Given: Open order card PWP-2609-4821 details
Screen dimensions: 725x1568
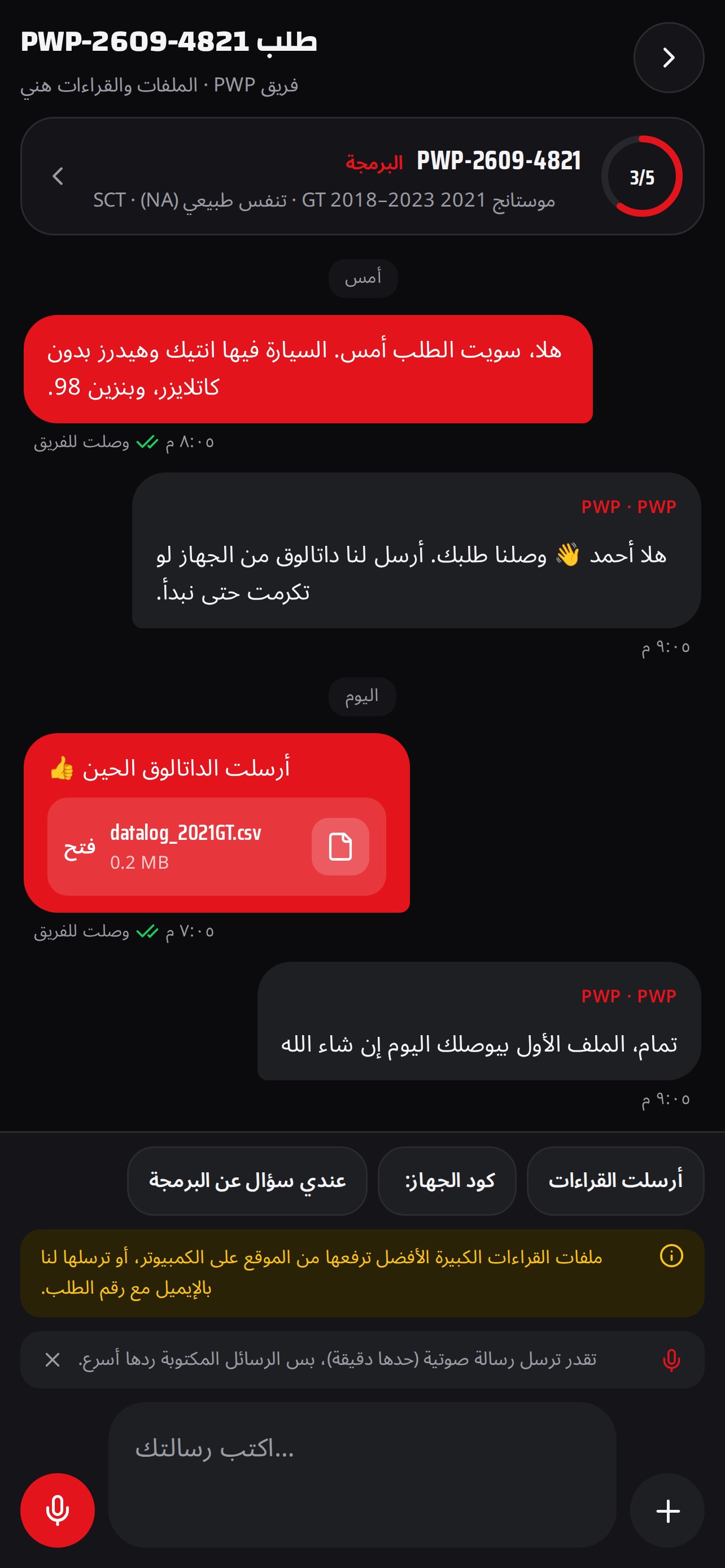Looking at the screenshot, I should click(362, 177).
